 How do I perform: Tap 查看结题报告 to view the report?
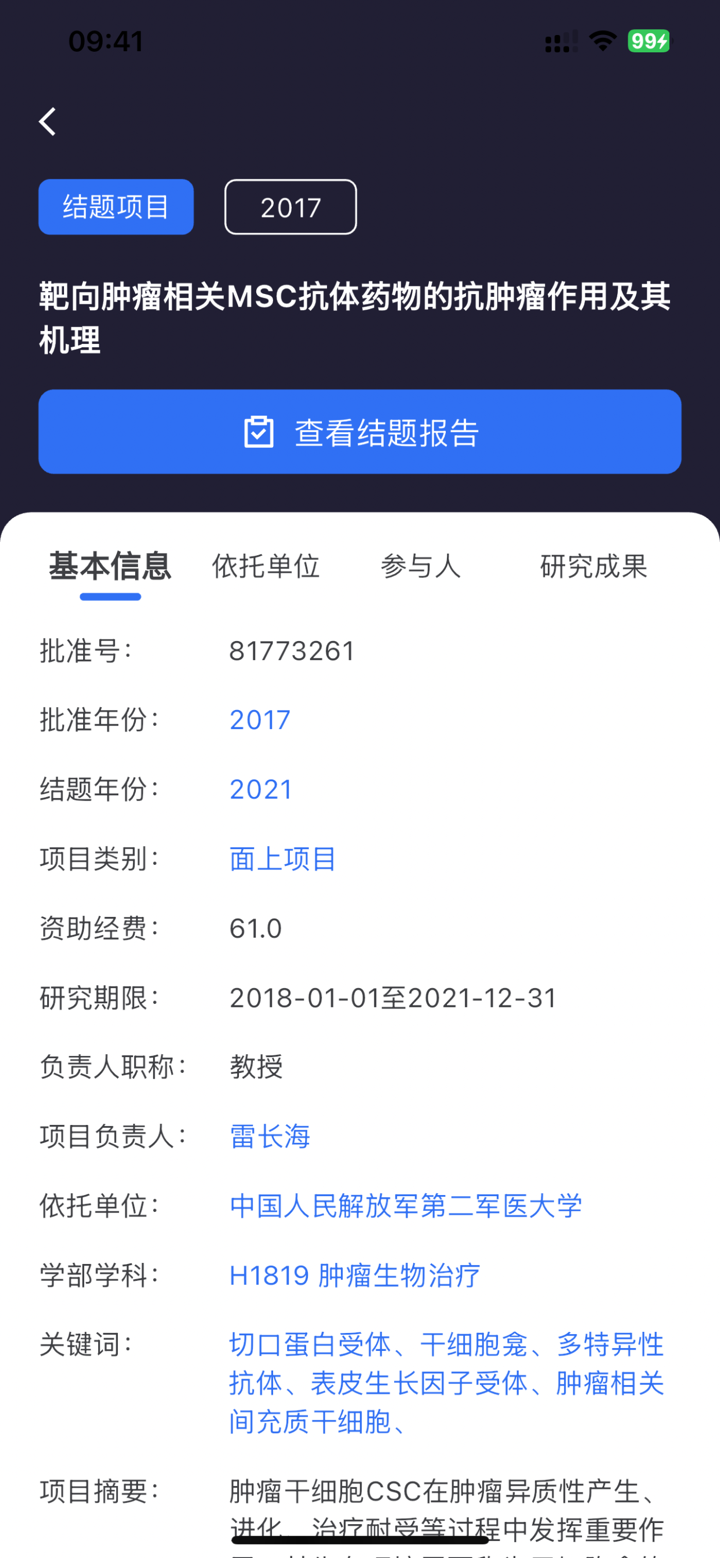click(359, 431)
